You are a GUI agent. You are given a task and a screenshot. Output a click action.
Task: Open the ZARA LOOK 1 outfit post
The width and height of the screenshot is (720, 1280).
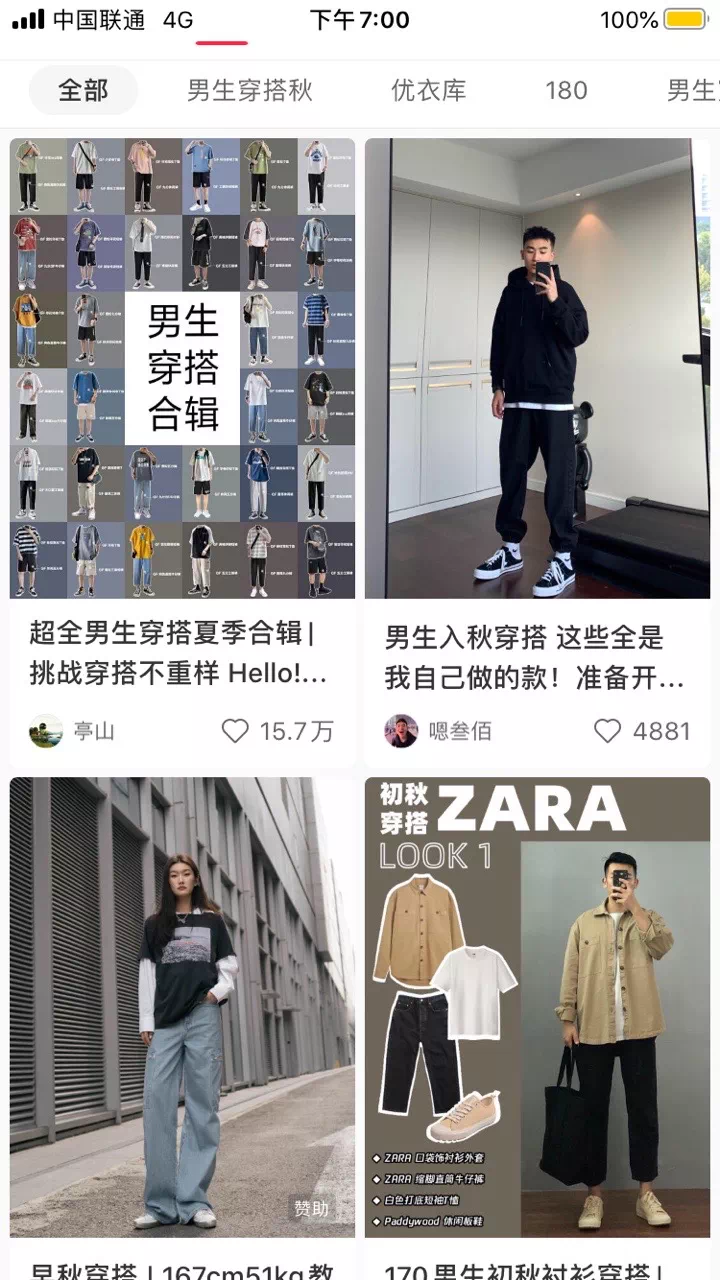(x=537, y=1005)
